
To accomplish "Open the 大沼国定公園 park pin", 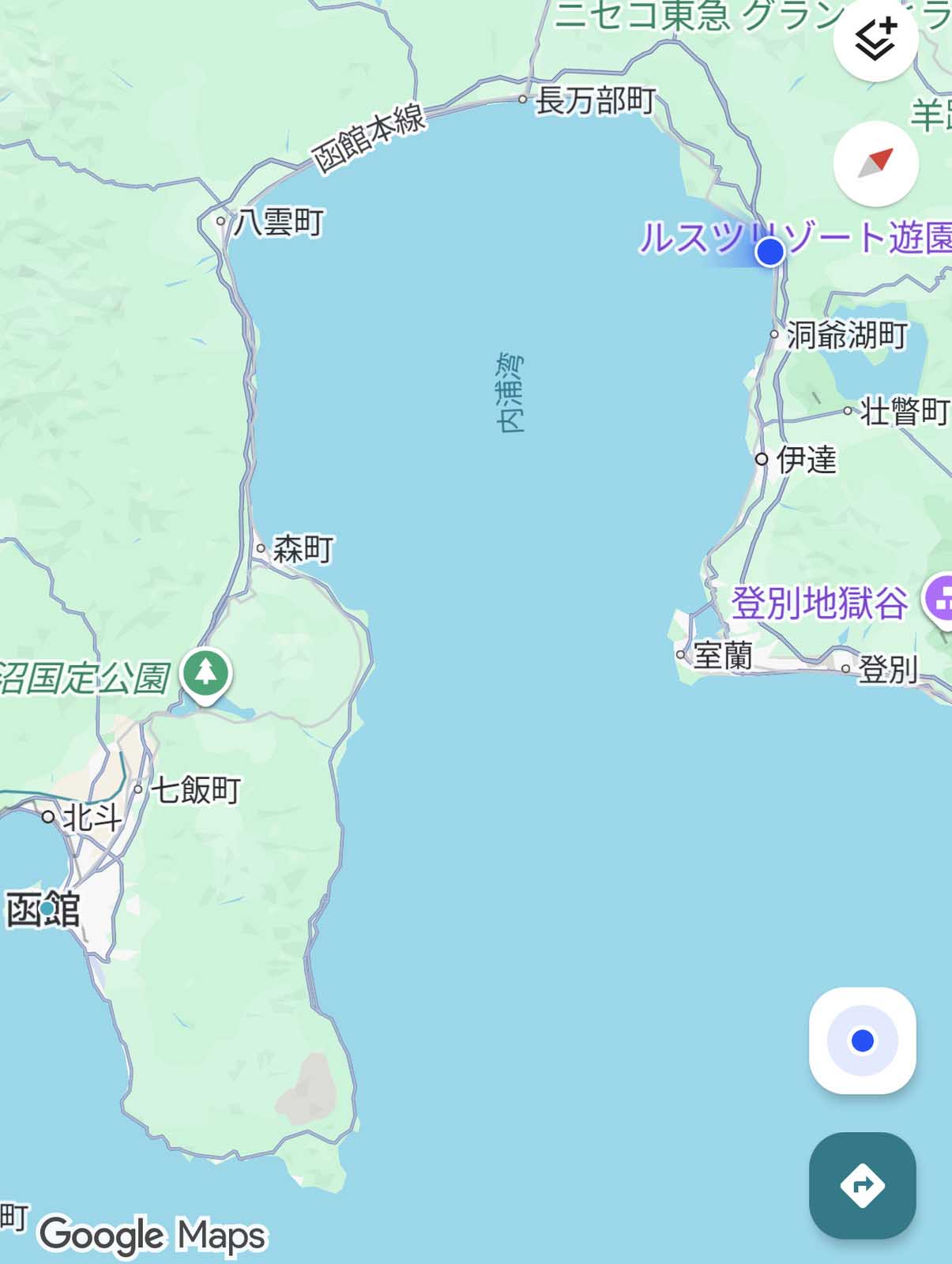I will (x=205, y=674).
